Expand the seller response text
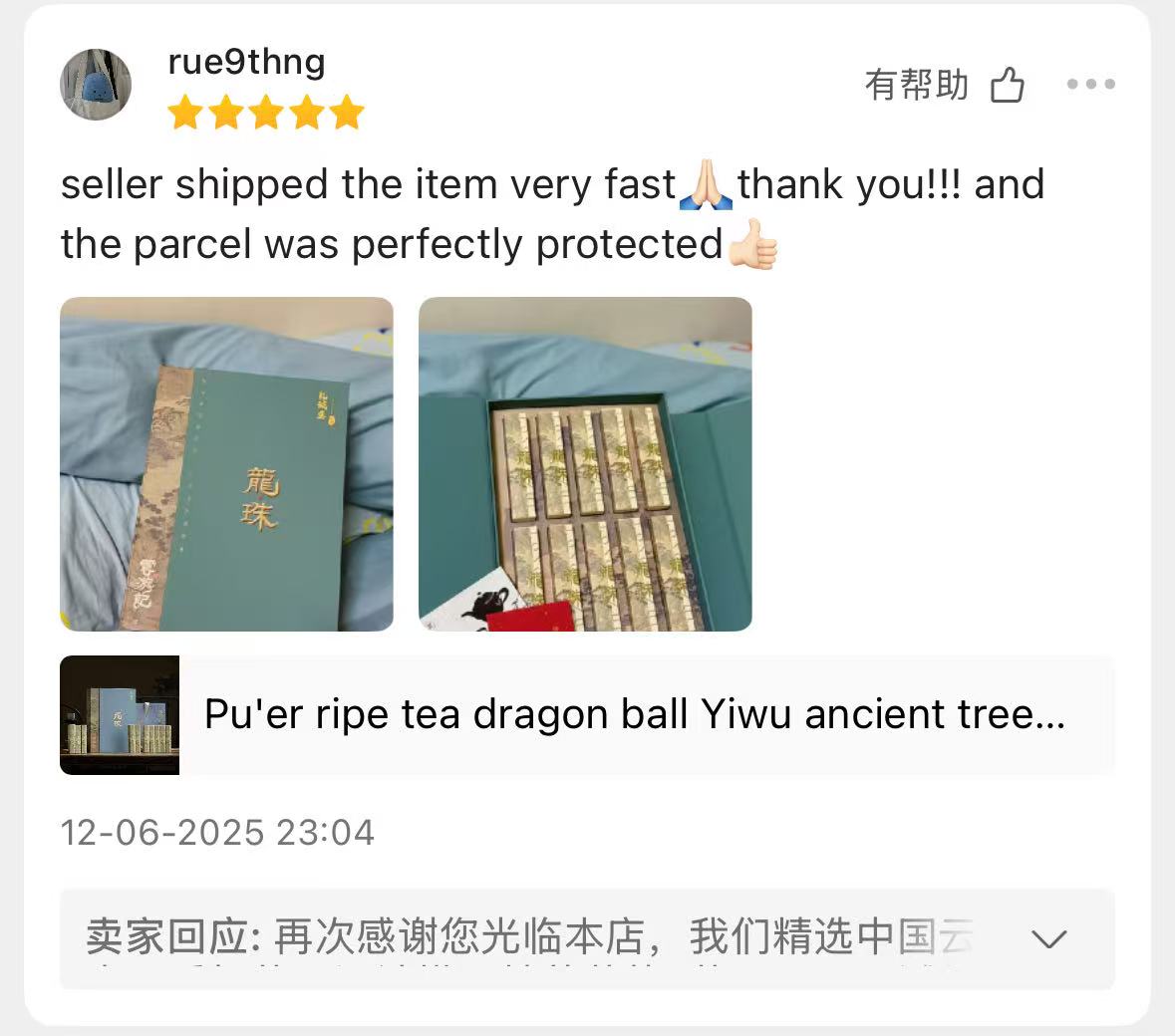 pos(1048,938)
